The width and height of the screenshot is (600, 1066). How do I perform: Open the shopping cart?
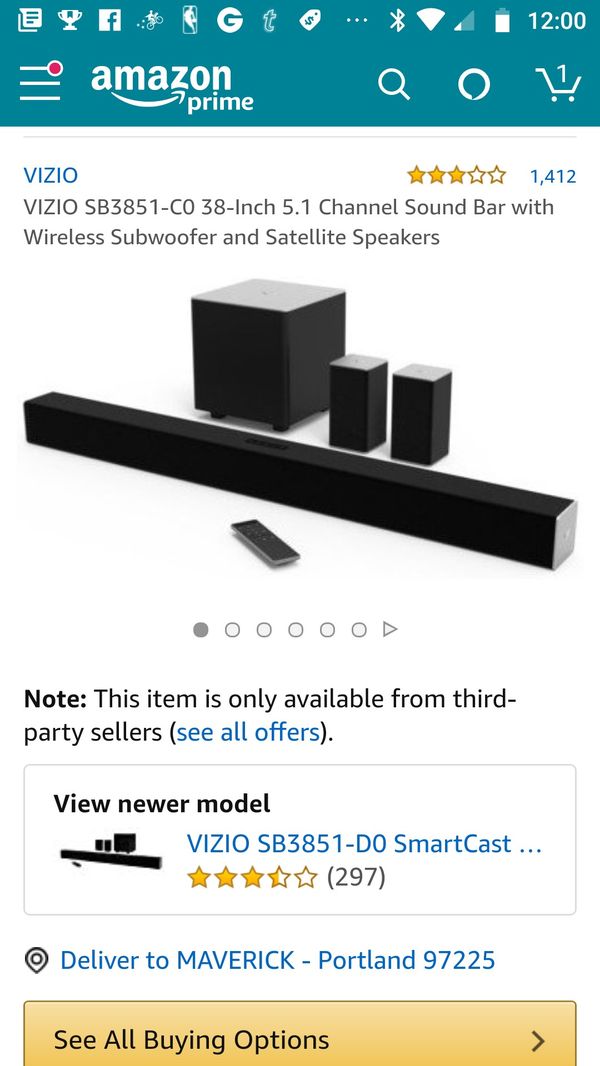pos(557,83)
